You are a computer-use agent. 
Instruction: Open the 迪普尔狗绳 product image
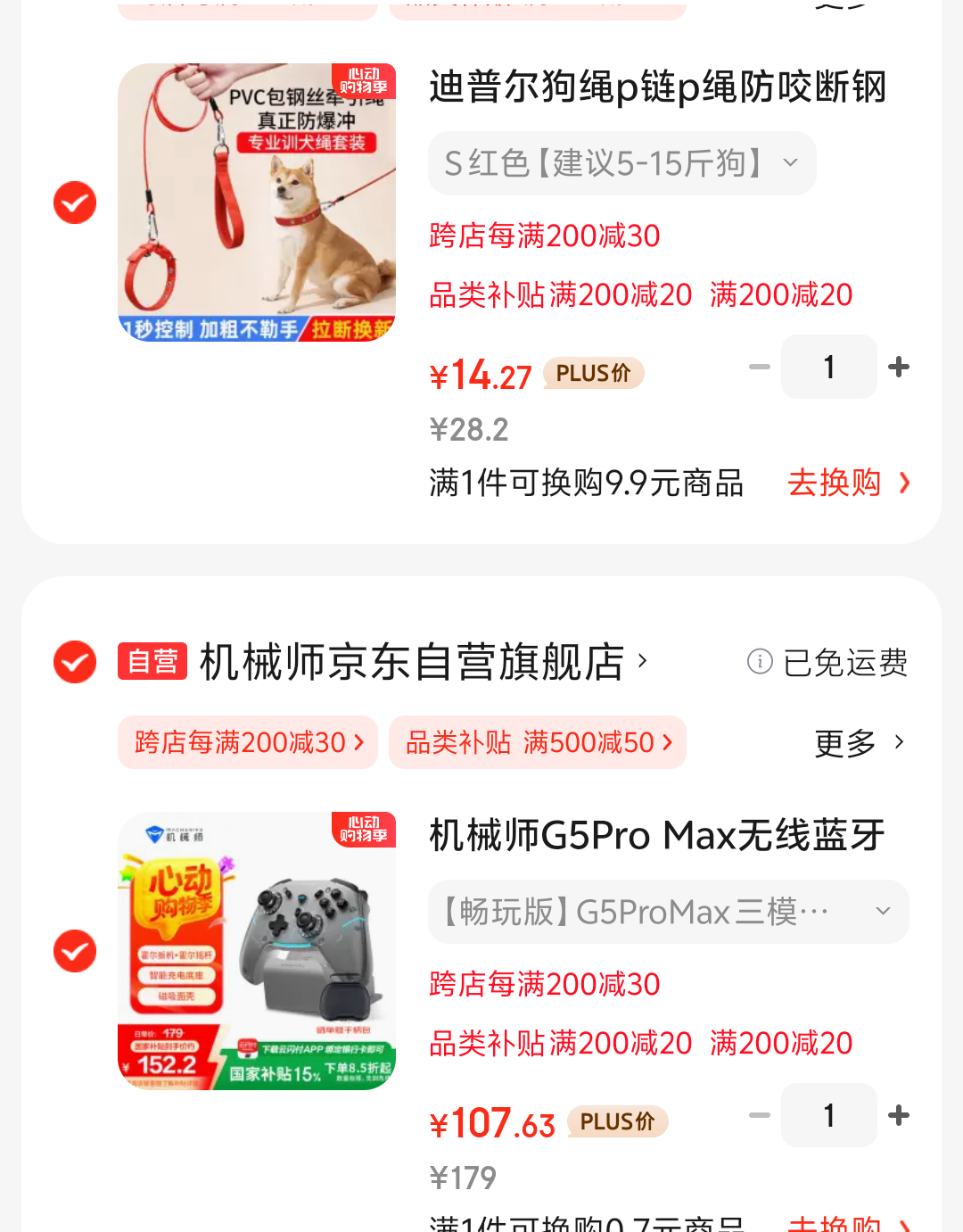pos(257,203)
